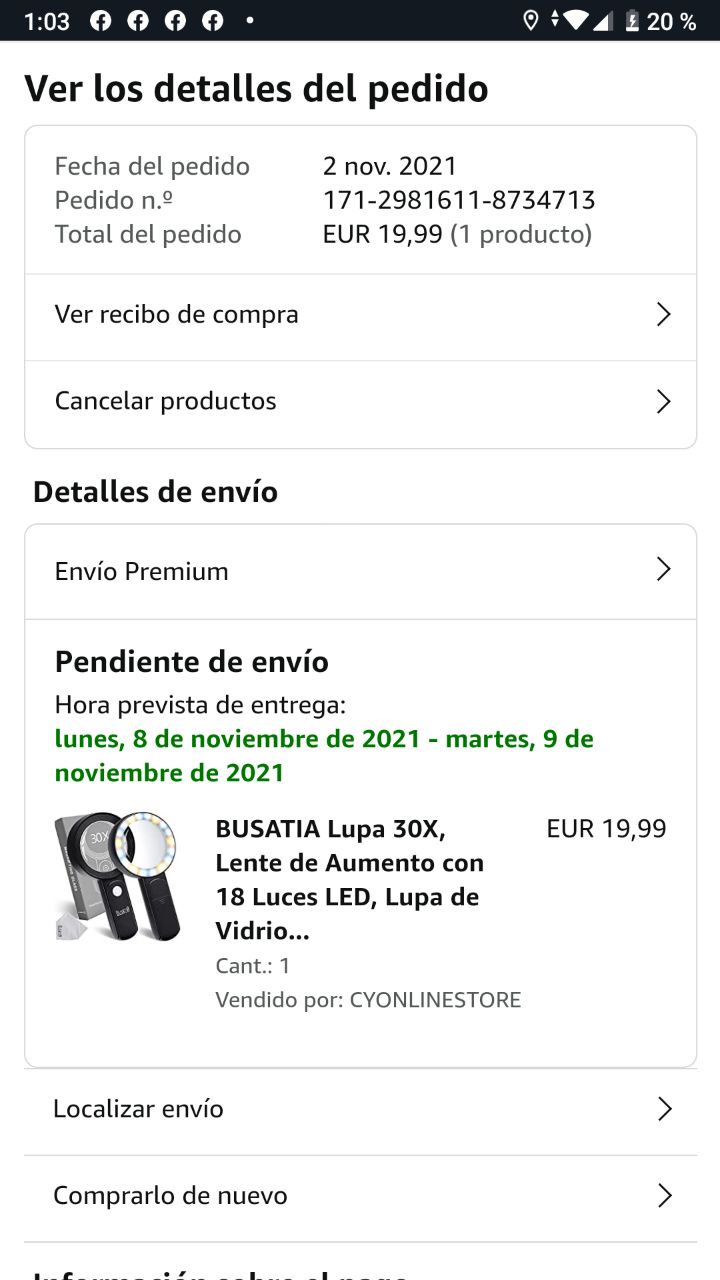Tap the BUSATIA Lupa product image
This screenshot has height=1280, width=720.
tap(117, 877)
